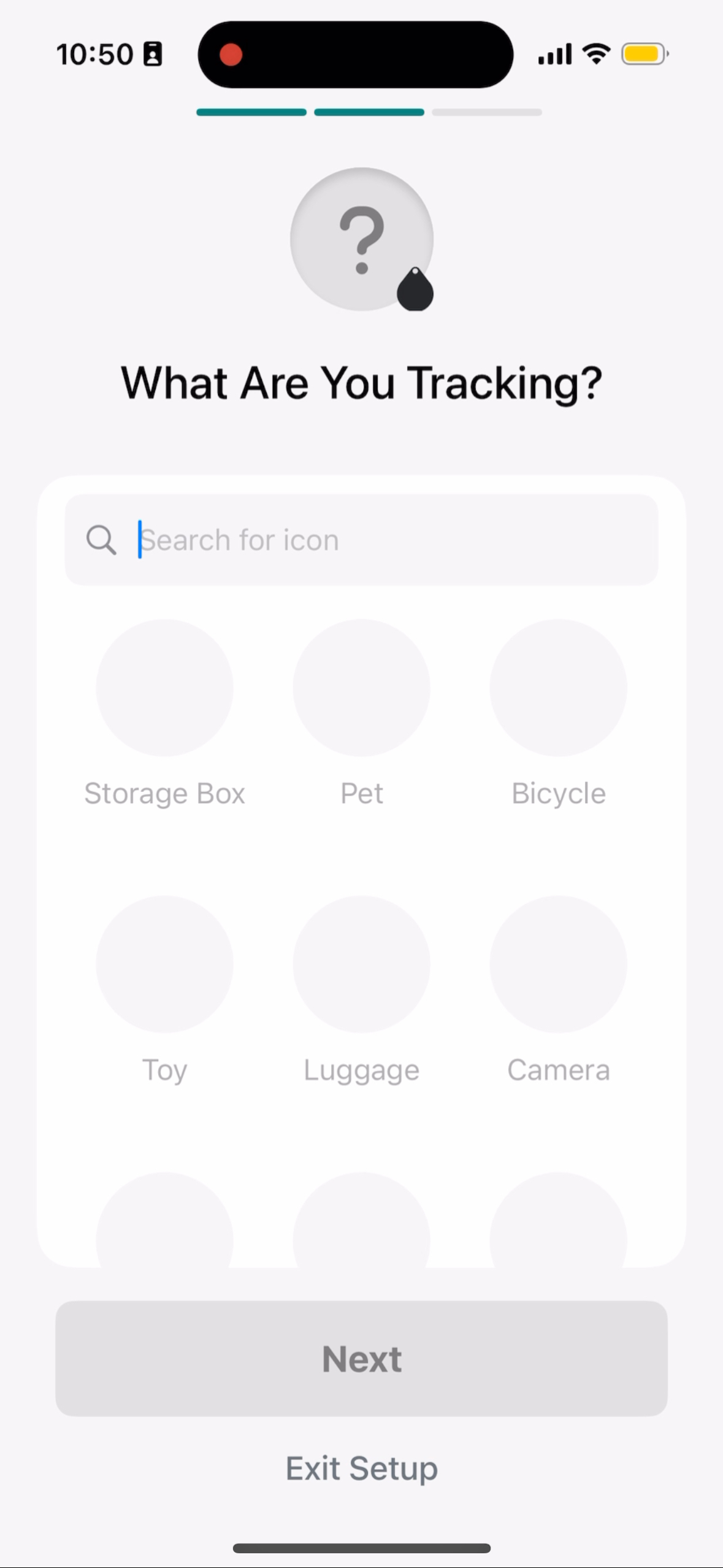723x1568 pixels.
Task: Exit Setup
Action: click(361, 1469)
